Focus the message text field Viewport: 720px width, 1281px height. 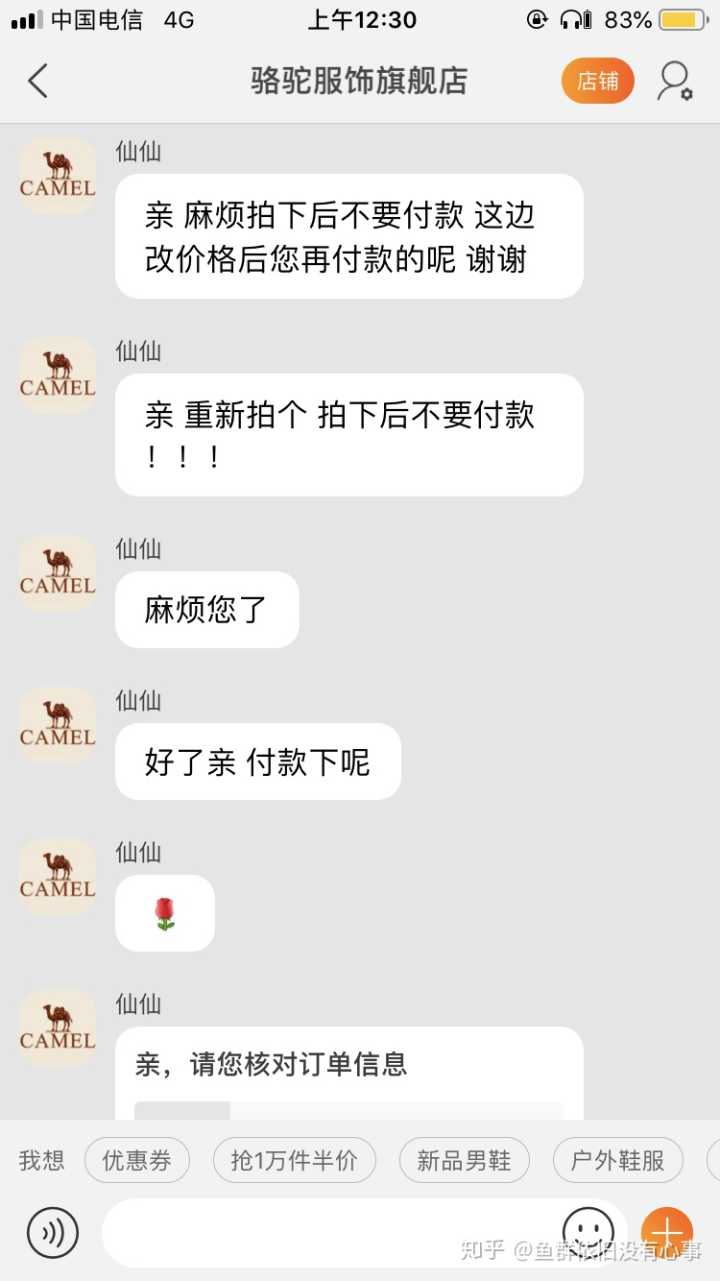tap(330, 1232)
